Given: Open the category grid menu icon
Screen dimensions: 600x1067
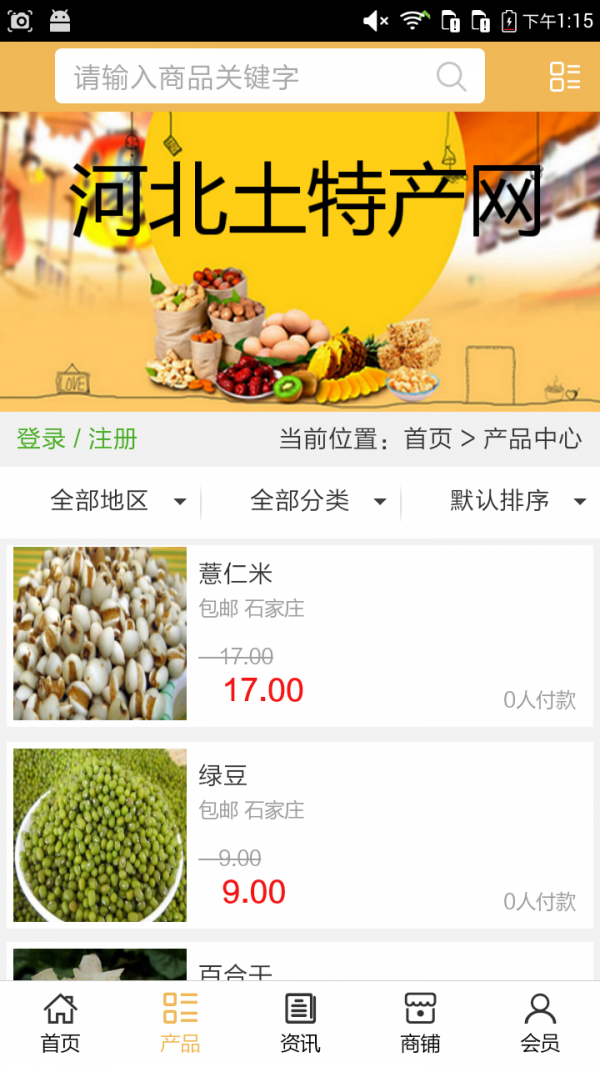Looking at the screenshot, I should pos(564,77).
